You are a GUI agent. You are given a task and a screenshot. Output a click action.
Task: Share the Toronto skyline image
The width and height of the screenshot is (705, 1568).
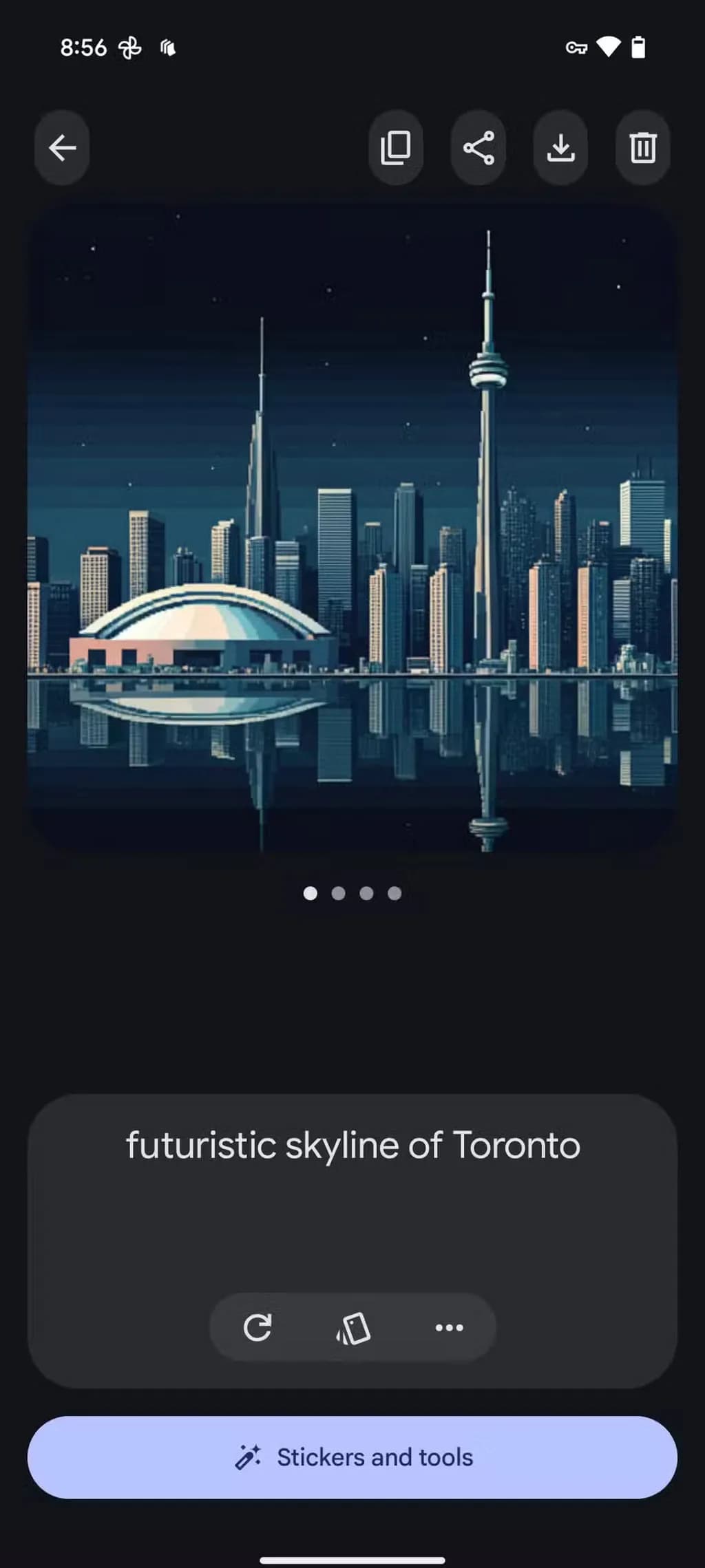click(x=478, y=148)
